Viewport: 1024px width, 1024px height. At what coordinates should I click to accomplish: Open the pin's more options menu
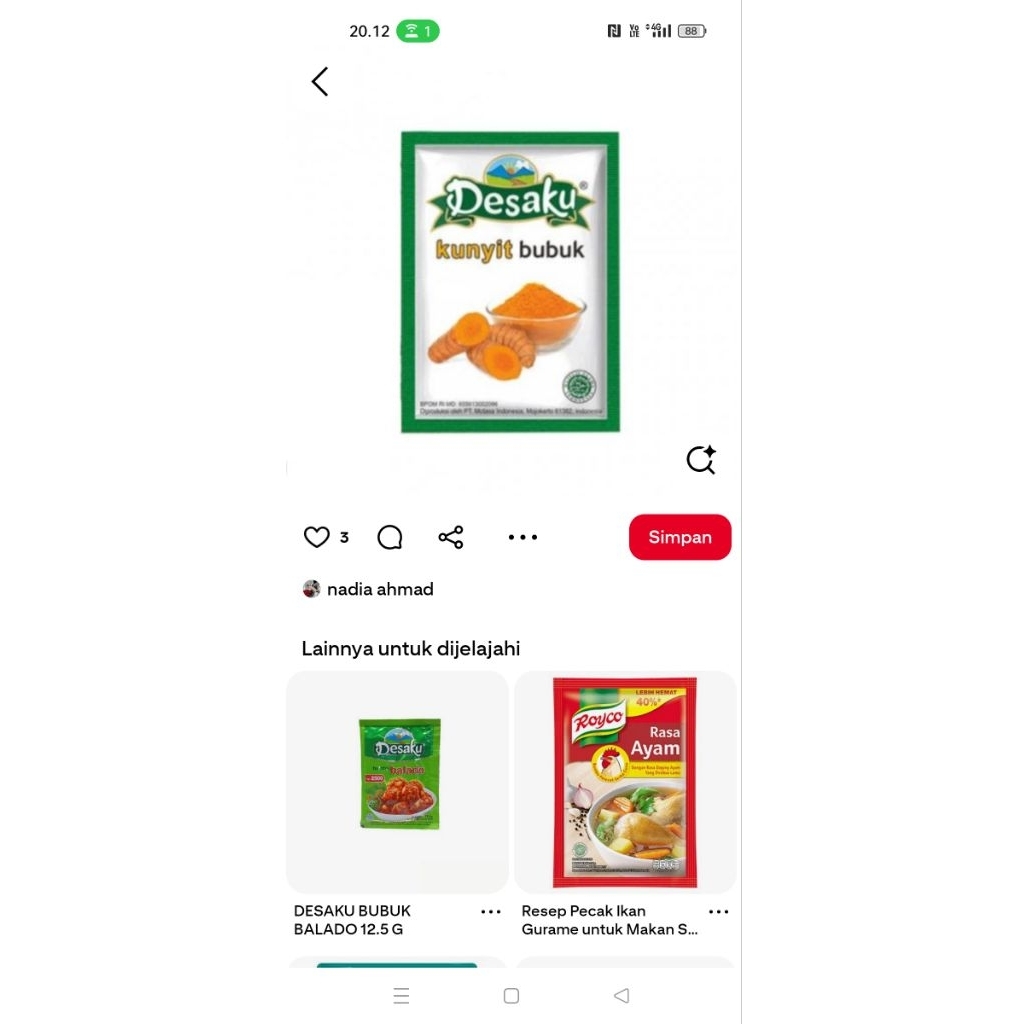point(522,537)
